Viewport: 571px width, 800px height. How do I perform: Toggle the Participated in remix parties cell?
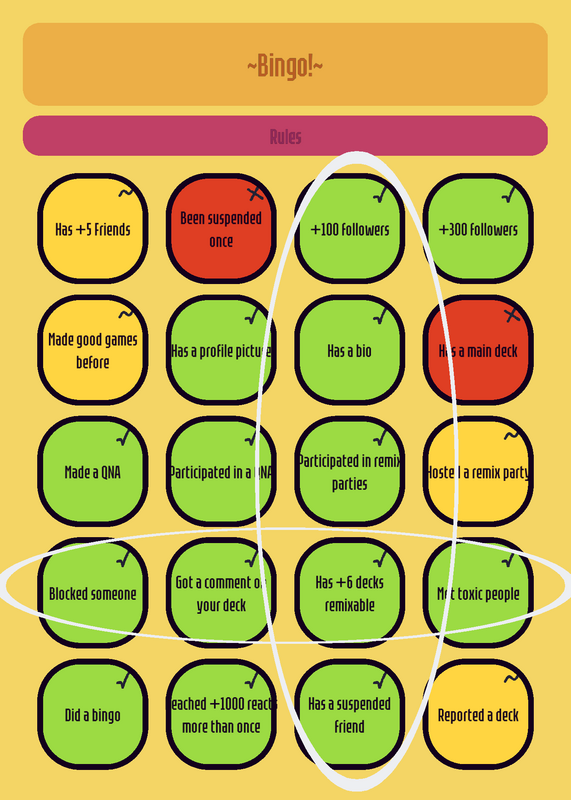point(350,471)
